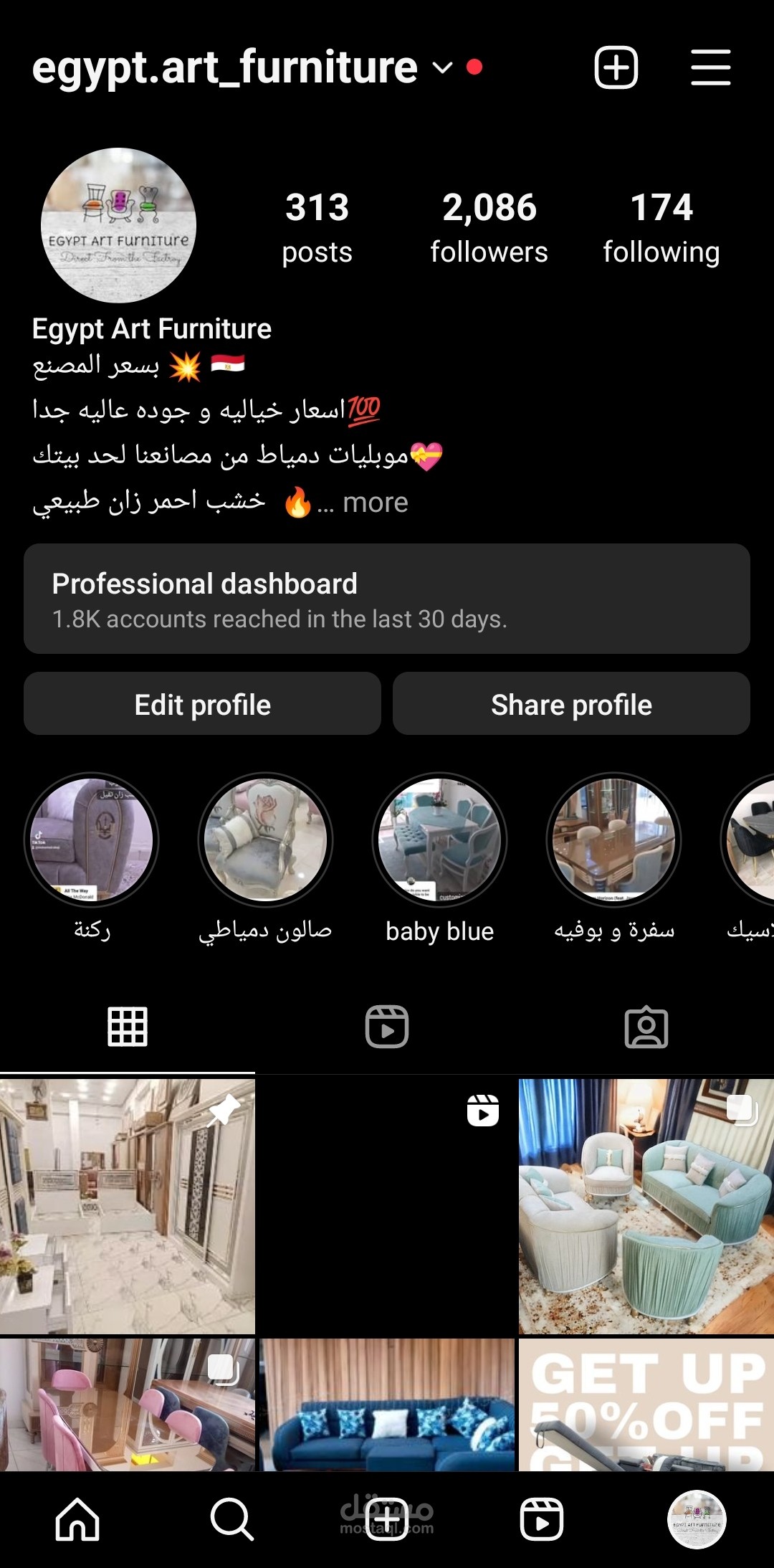
Task: Open the Professional dashboard
Action: (x=387, y=599)
